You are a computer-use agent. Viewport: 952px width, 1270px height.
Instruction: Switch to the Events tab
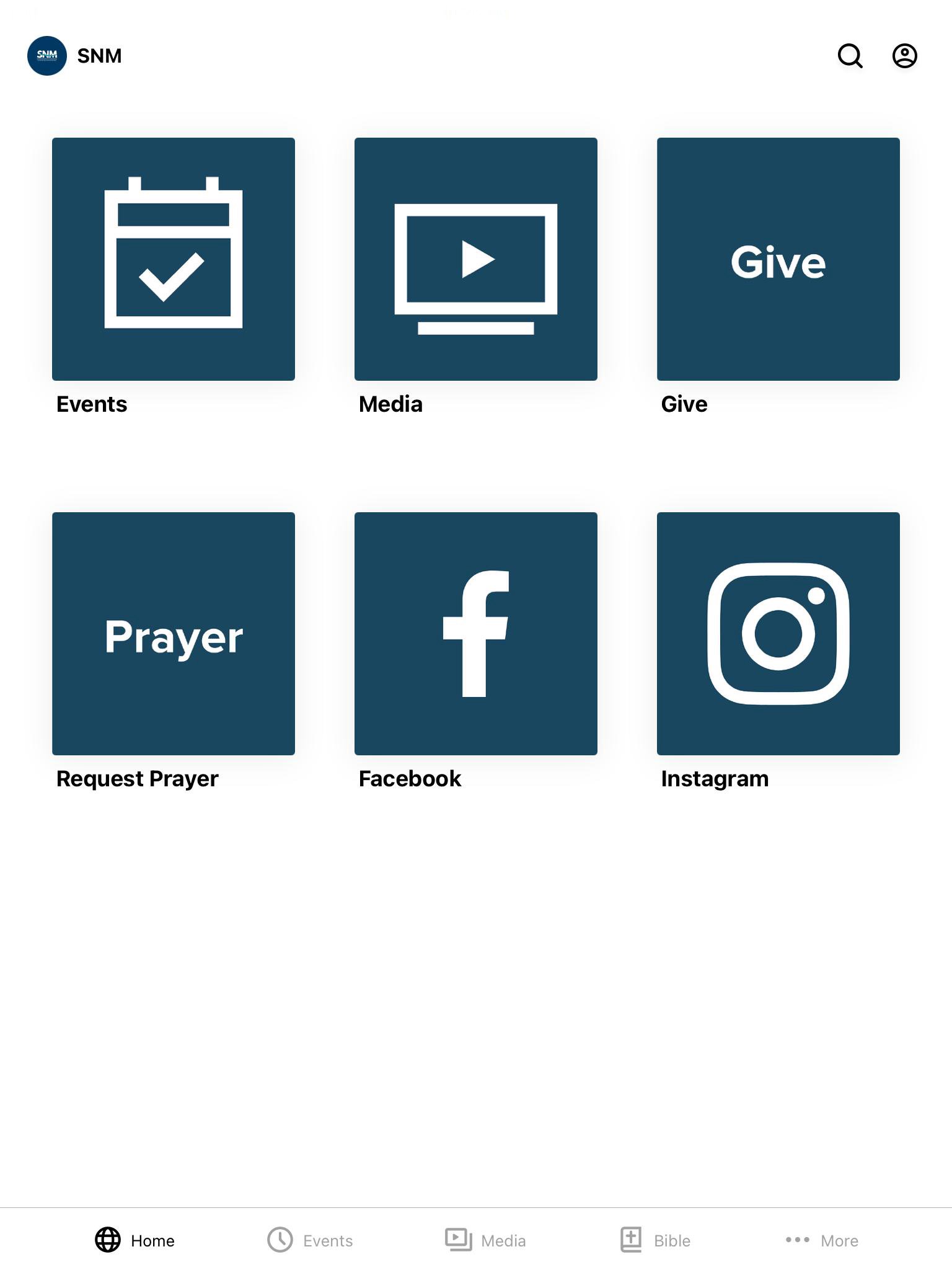point(311,1240)
